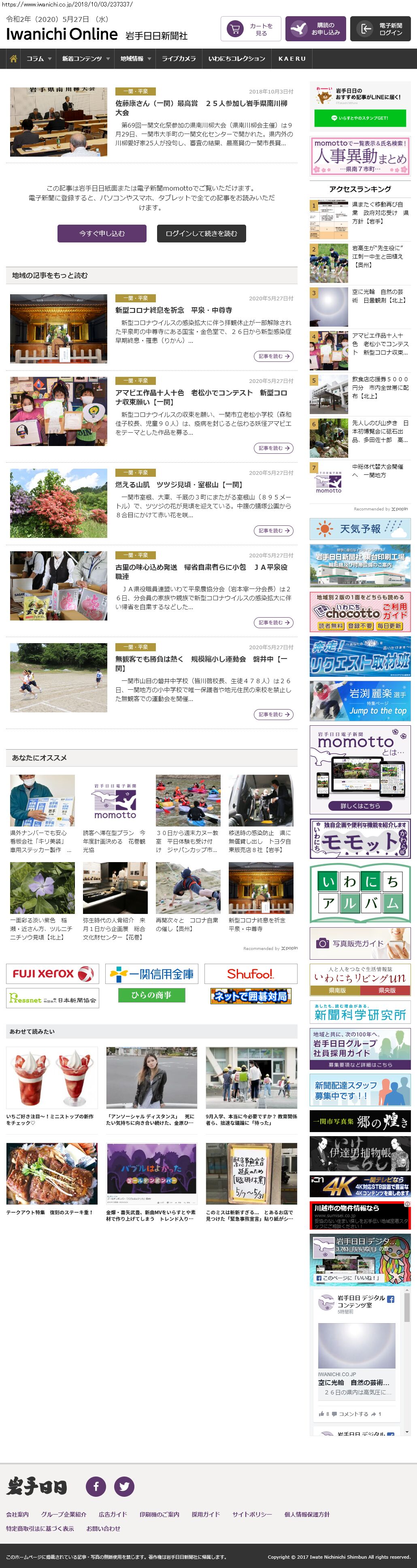The width and height of the screenshot is (417, 1568).
Task: Open the Twitter icon in footer
Action: [124, 1487]
